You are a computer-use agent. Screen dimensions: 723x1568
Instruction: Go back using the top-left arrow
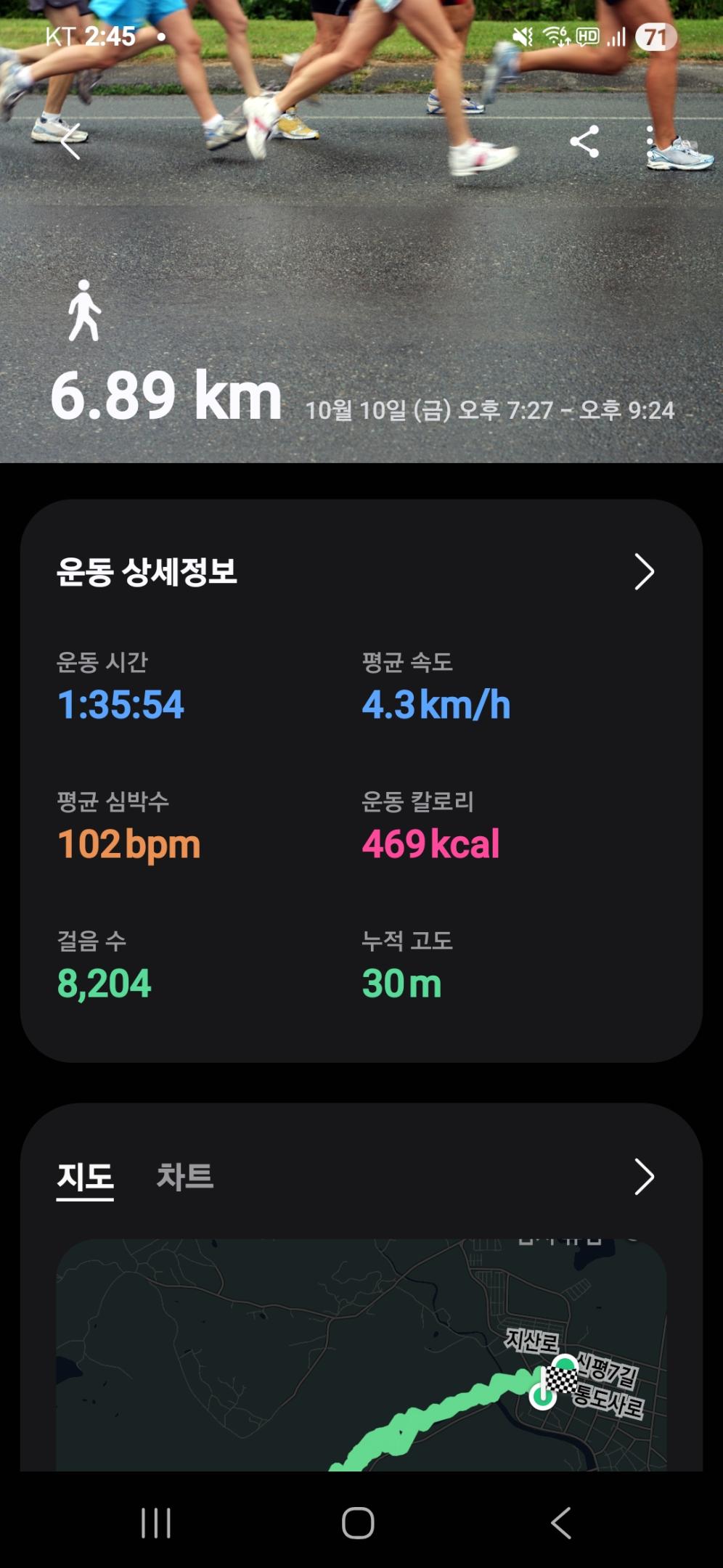click(70, 141)
